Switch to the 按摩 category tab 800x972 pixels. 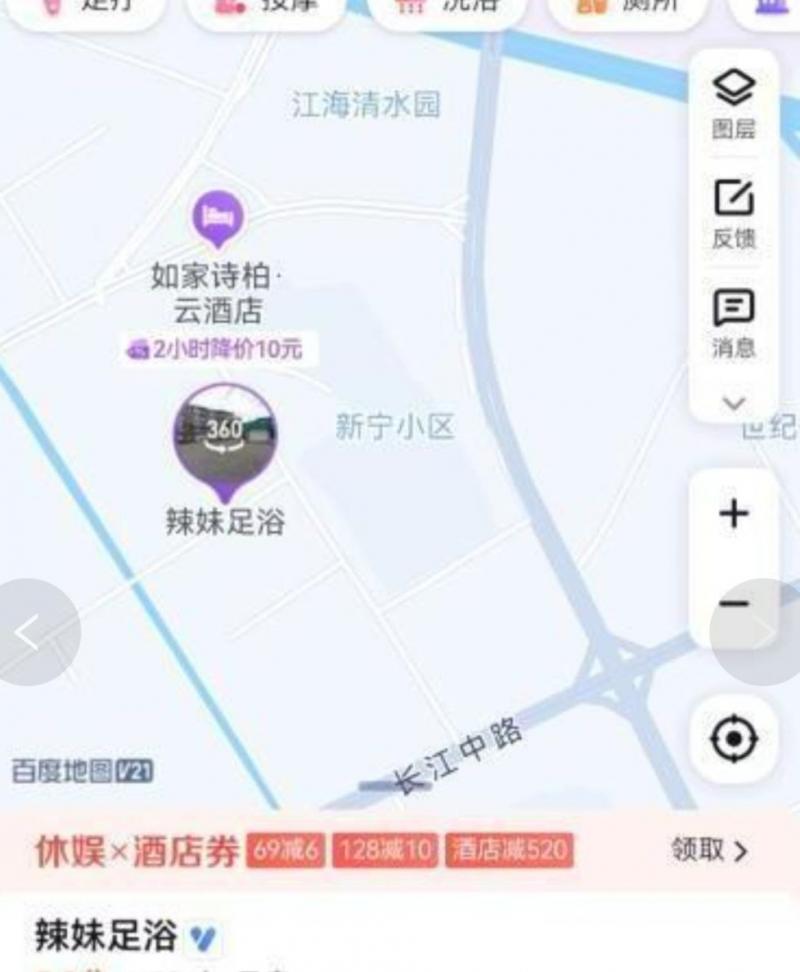click(x=266, y=8)
